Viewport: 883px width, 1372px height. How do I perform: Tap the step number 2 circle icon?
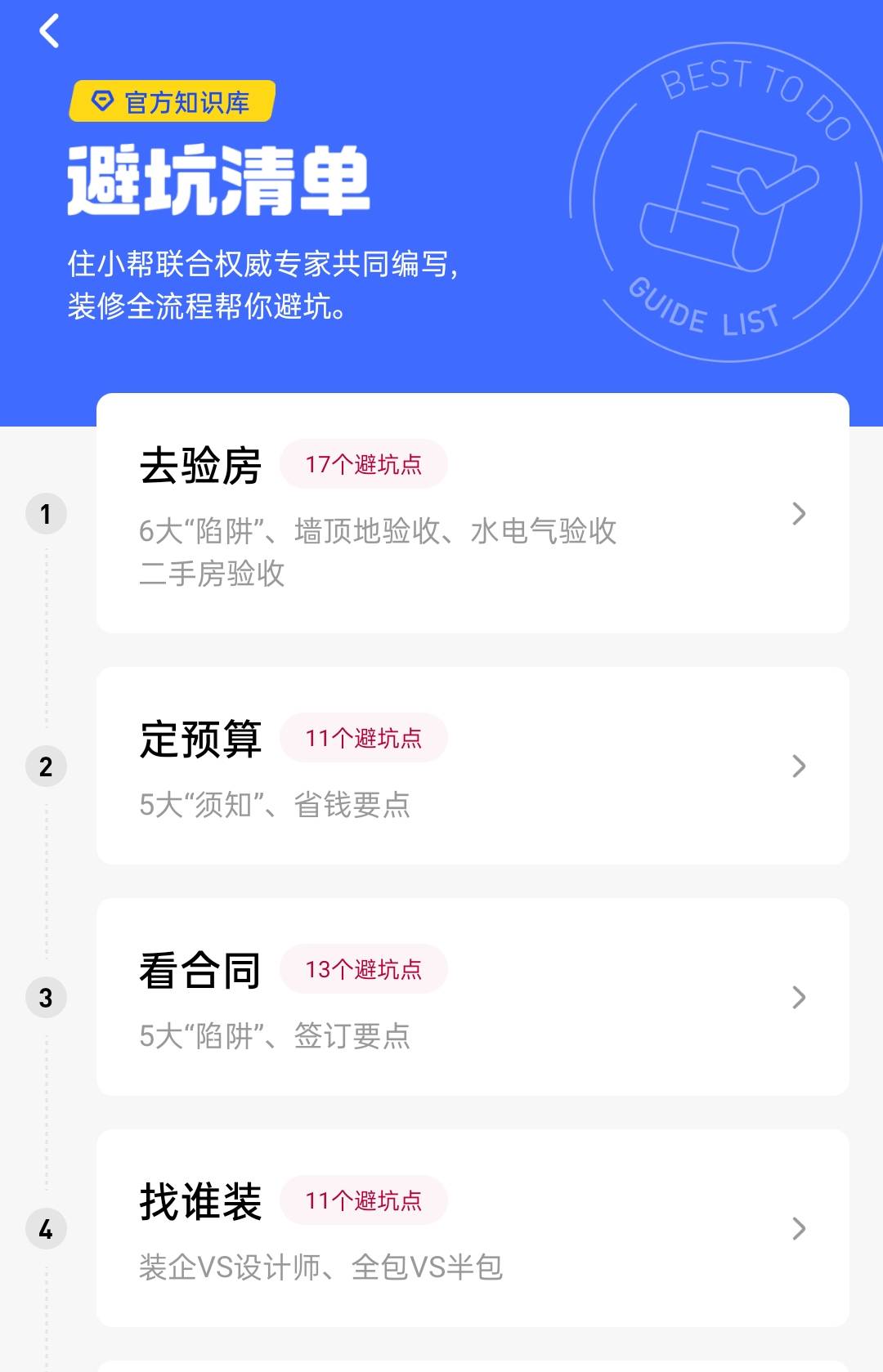[47, 768]
